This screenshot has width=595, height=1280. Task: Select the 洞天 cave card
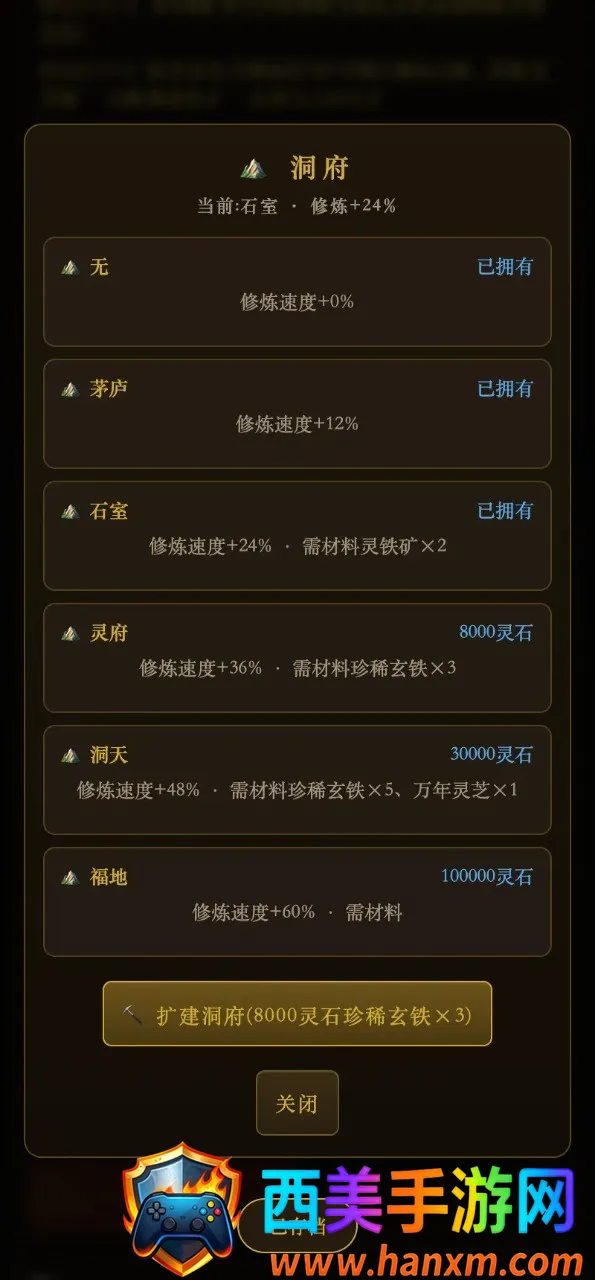click(x=297, y=779)
